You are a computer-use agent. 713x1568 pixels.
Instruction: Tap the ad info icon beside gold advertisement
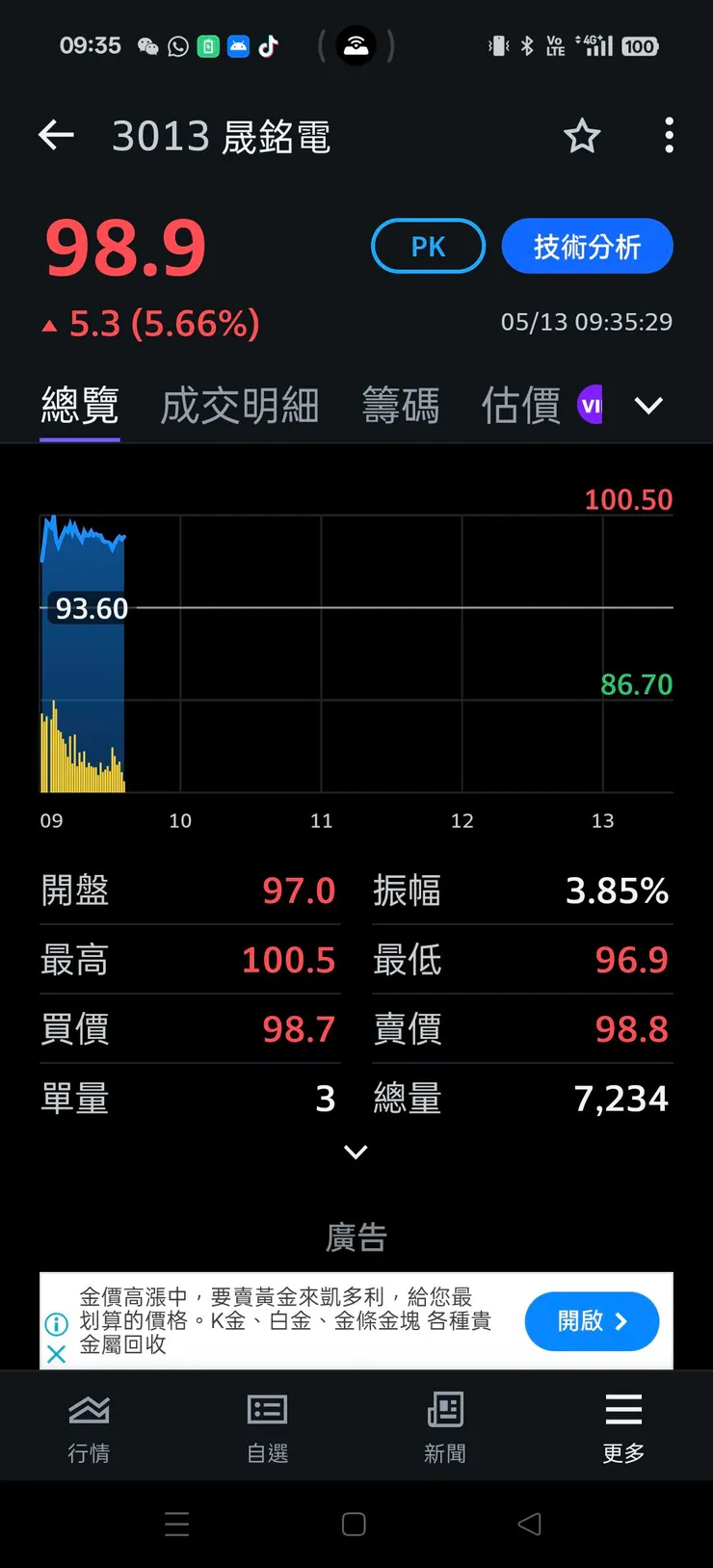coord(56,1321)
